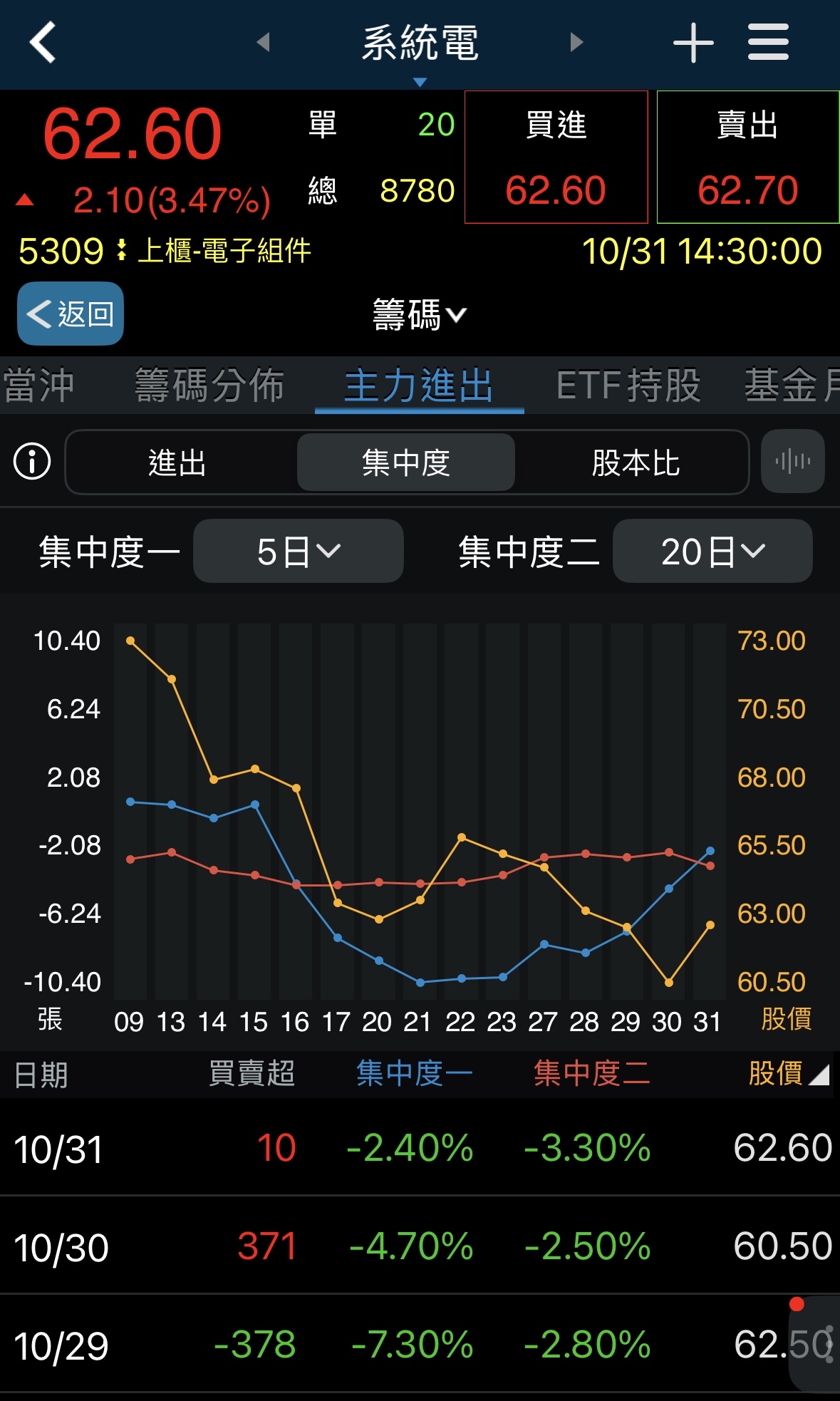Open the info icon beside 進出
Image resolution: width=840 pixels, height=1401 pixels.
32,462
